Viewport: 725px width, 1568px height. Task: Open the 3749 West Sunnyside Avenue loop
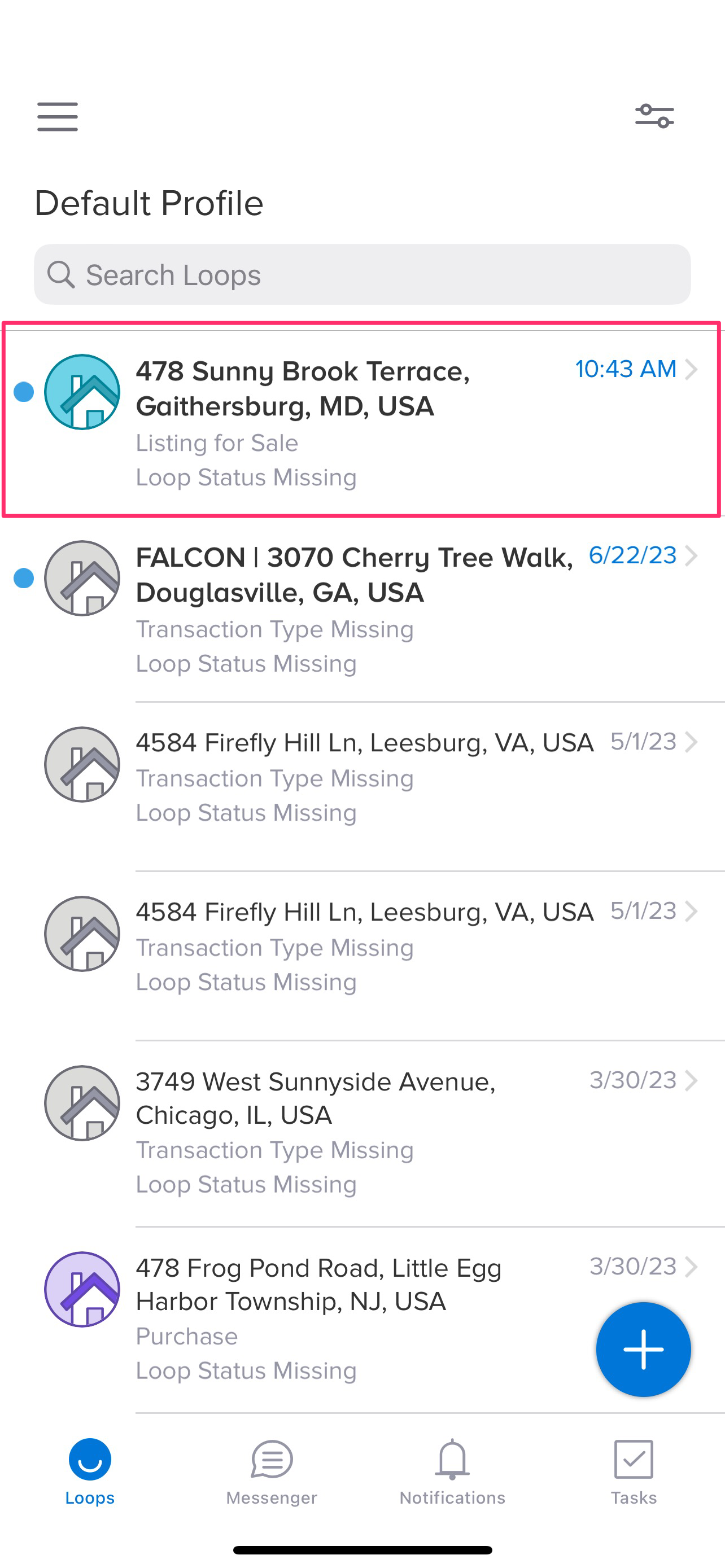pyautogui.click(x=362, y=1133)
